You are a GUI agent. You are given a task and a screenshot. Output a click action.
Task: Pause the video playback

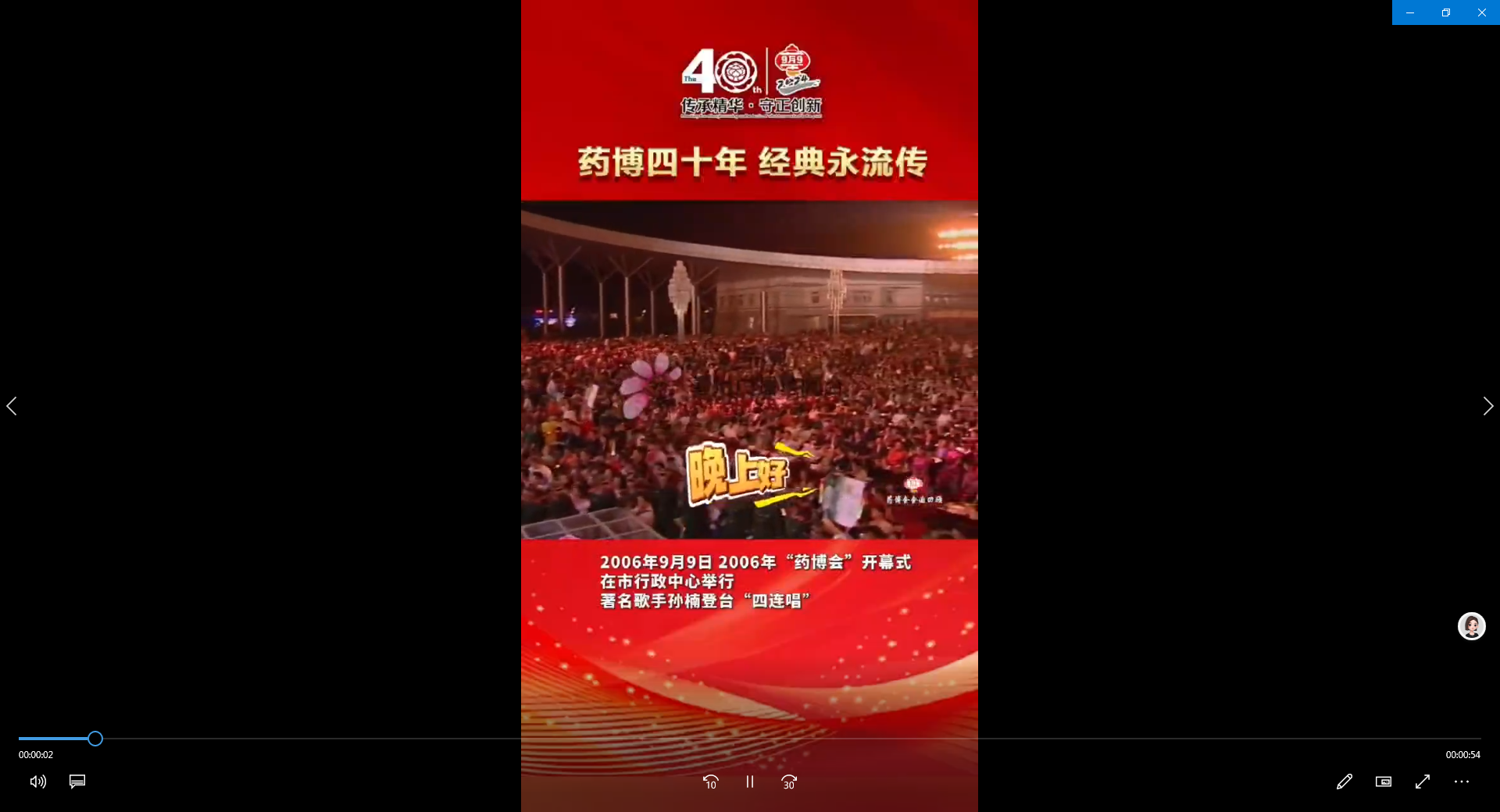point(749,782)
